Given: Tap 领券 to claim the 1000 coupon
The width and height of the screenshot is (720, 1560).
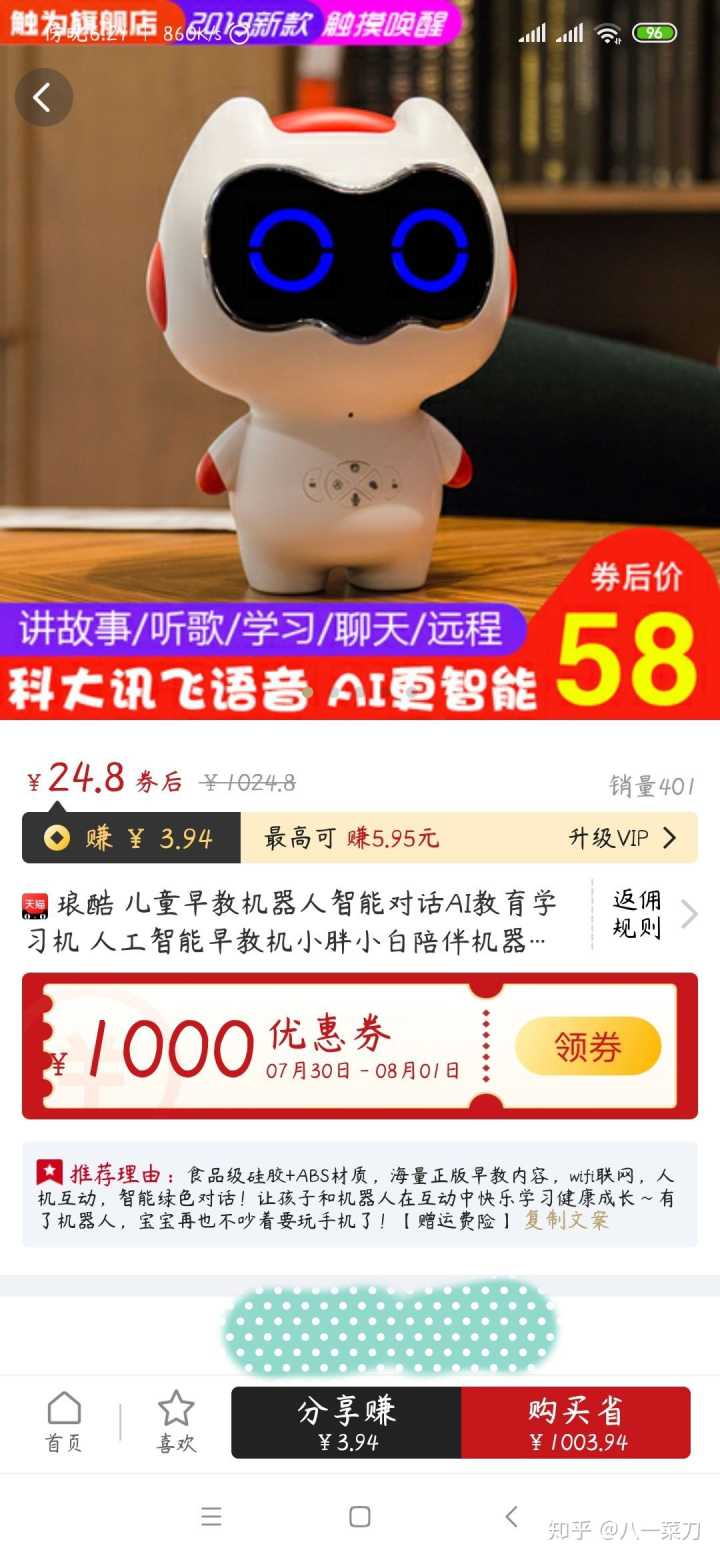Looking at the screenshot, I should coord(588,1046).
